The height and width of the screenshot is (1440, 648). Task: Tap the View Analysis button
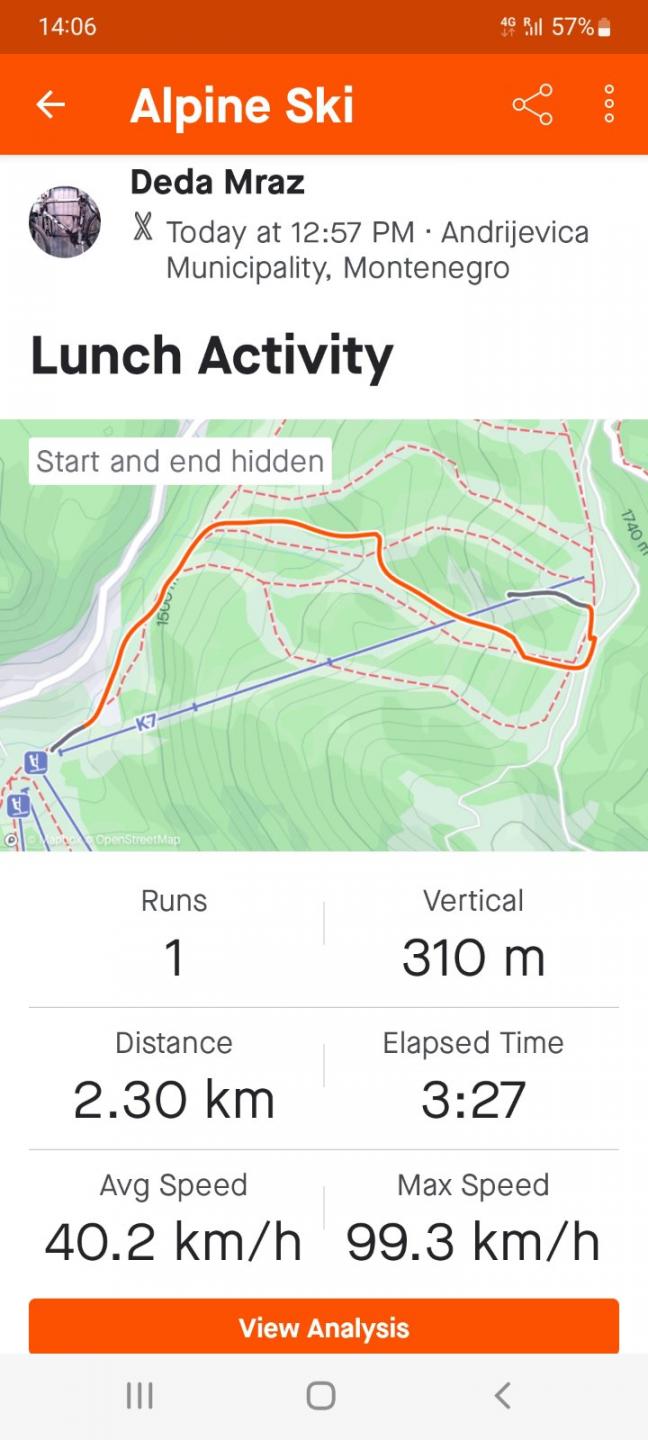coord(324,1327)
